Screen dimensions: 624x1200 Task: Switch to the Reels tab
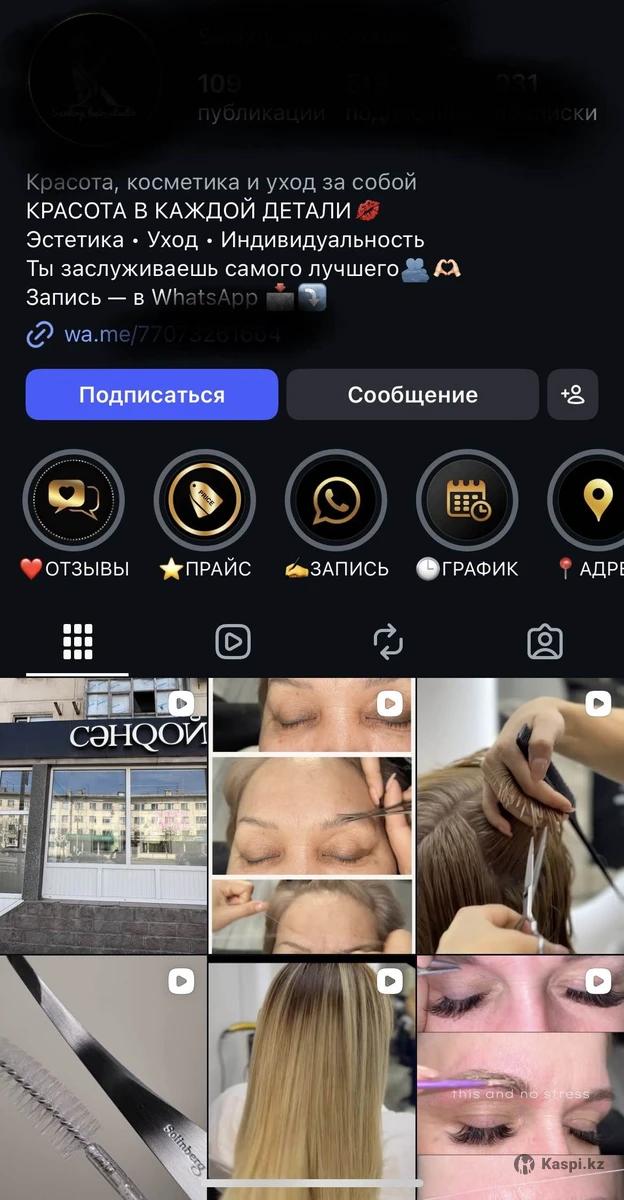click(233, 642)
